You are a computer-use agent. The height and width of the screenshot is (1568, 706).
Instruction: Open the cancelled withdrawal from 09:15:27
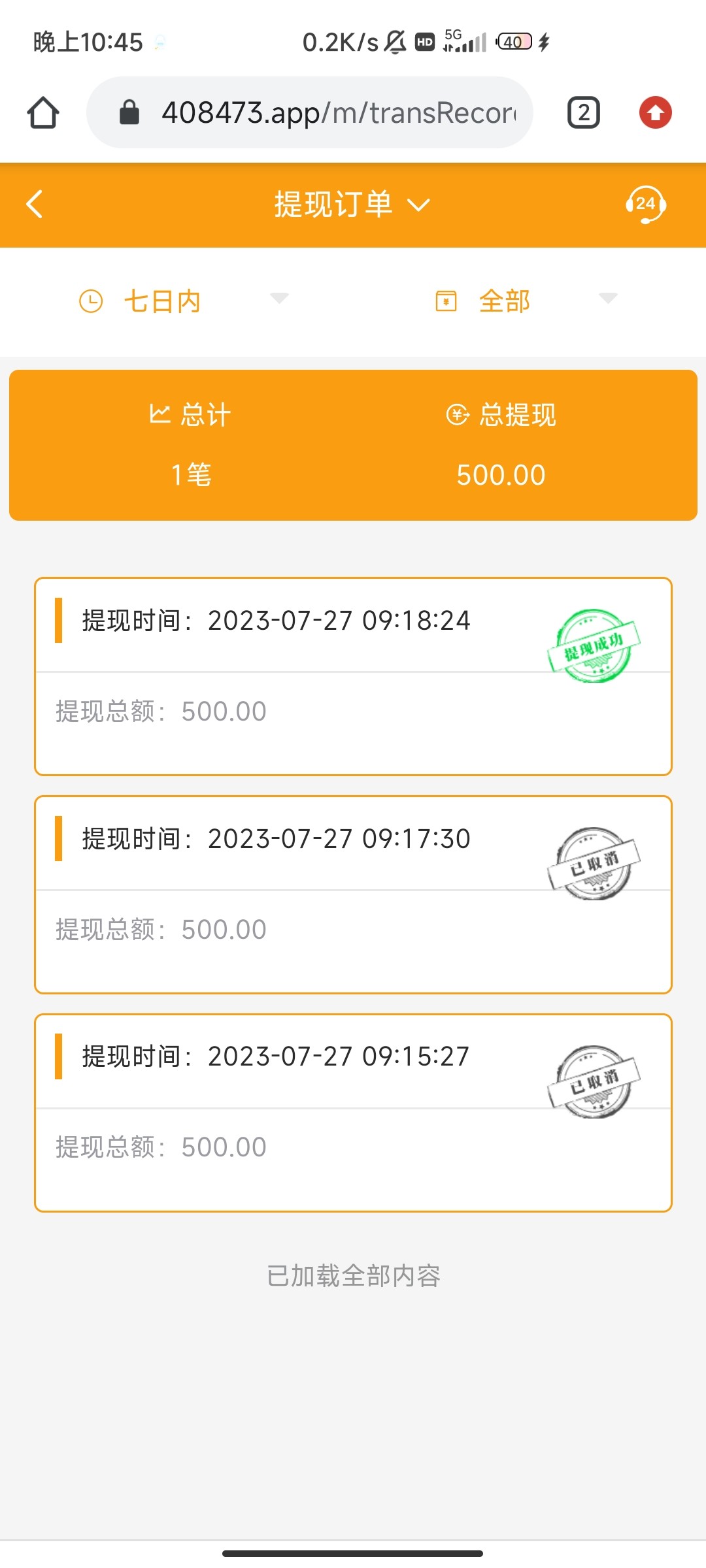click(x=353, y=1113)
